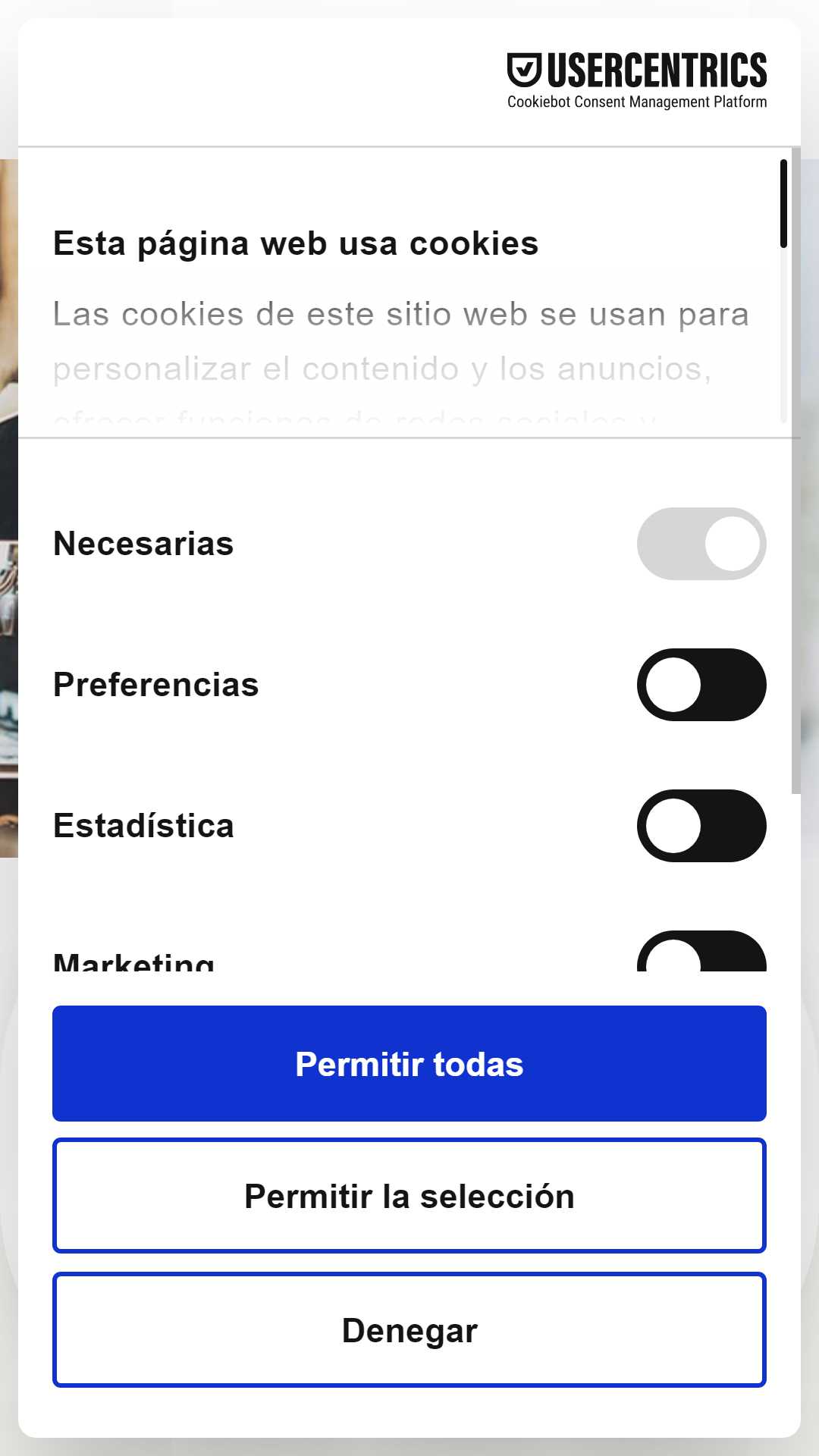Enable the Preferencias cookie toggle
The image size is (819, 1456).
click(x=701, y=685)
